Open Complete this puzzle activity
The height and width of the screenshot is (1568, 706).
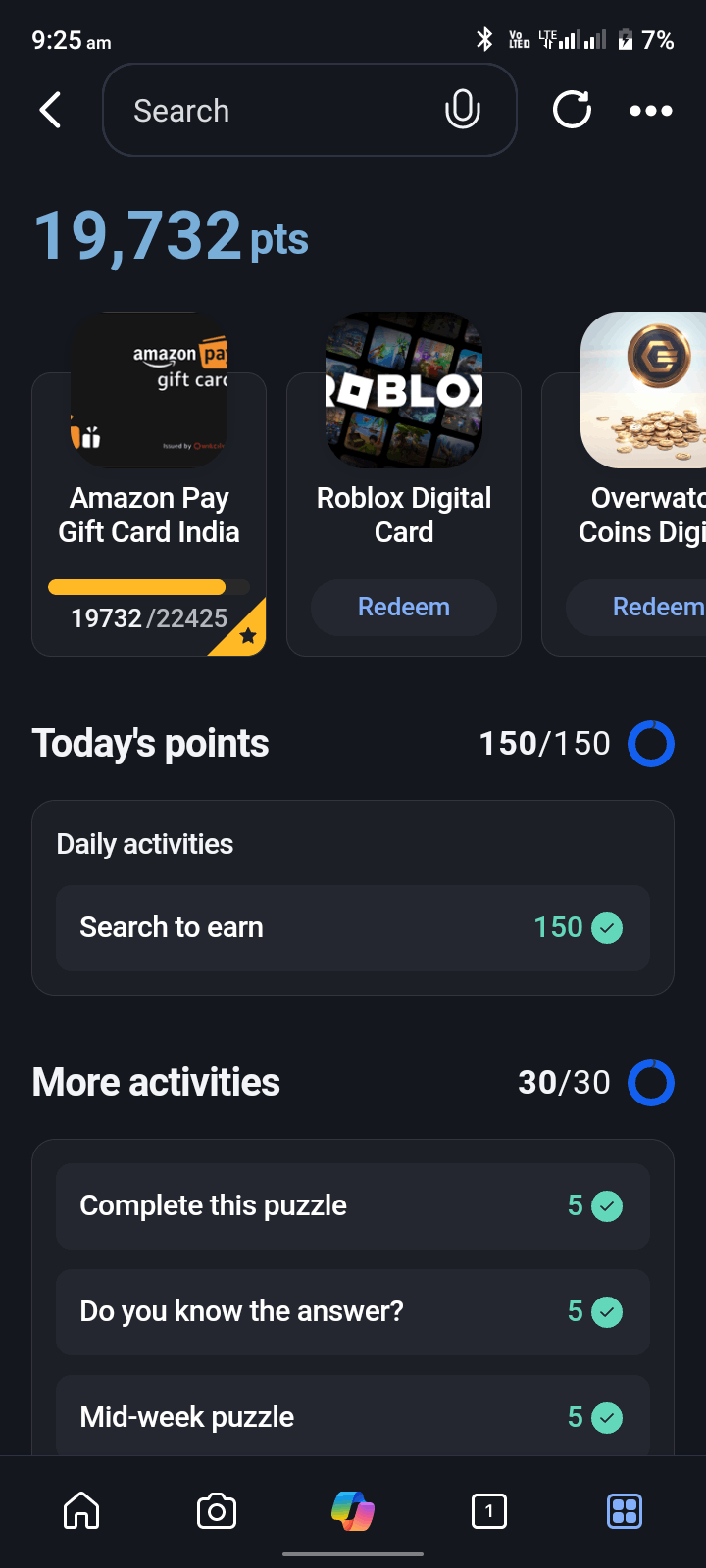(353, 1206)
